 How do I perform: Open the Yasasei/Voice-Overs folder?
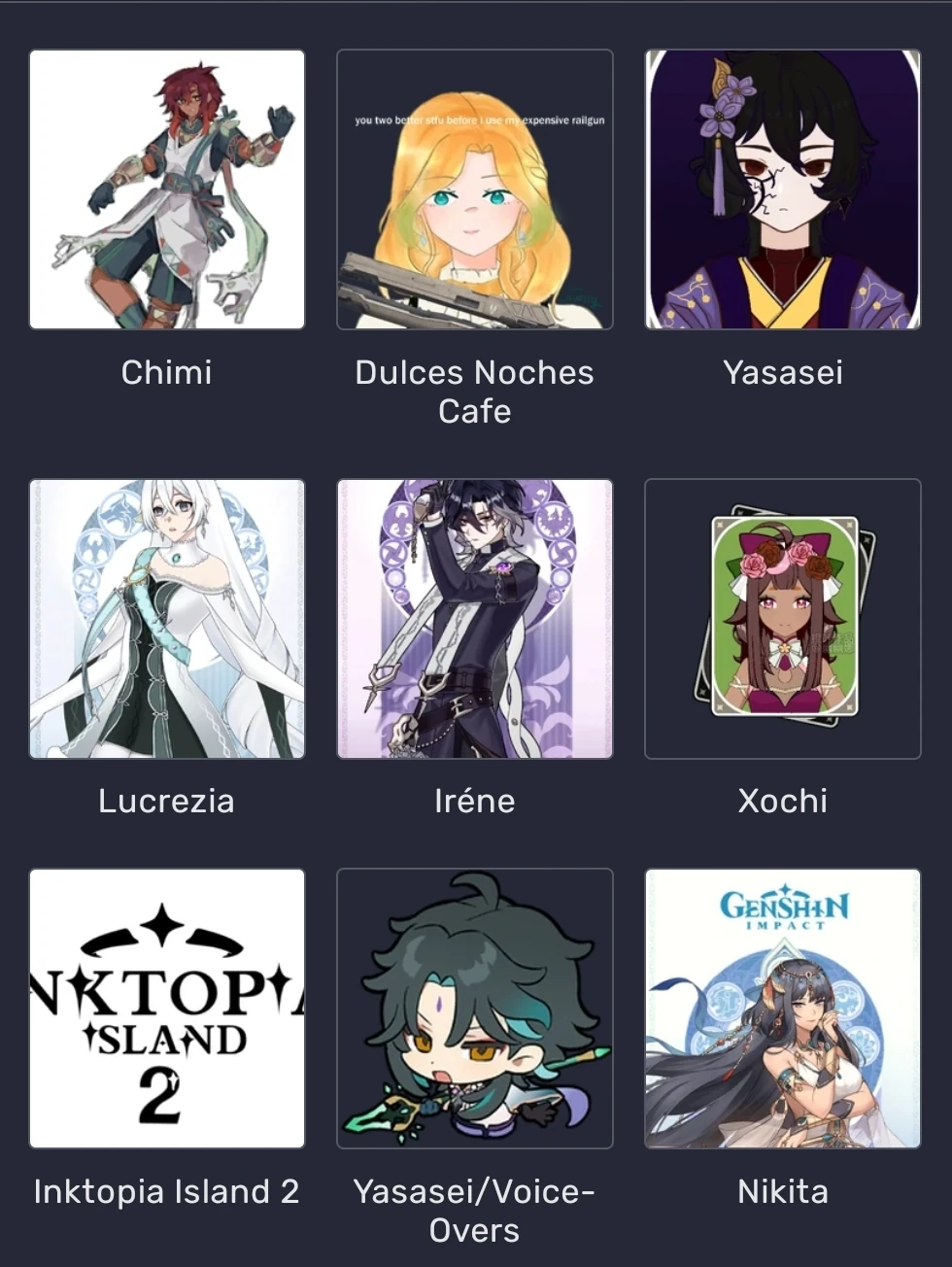click(474, 1009)
